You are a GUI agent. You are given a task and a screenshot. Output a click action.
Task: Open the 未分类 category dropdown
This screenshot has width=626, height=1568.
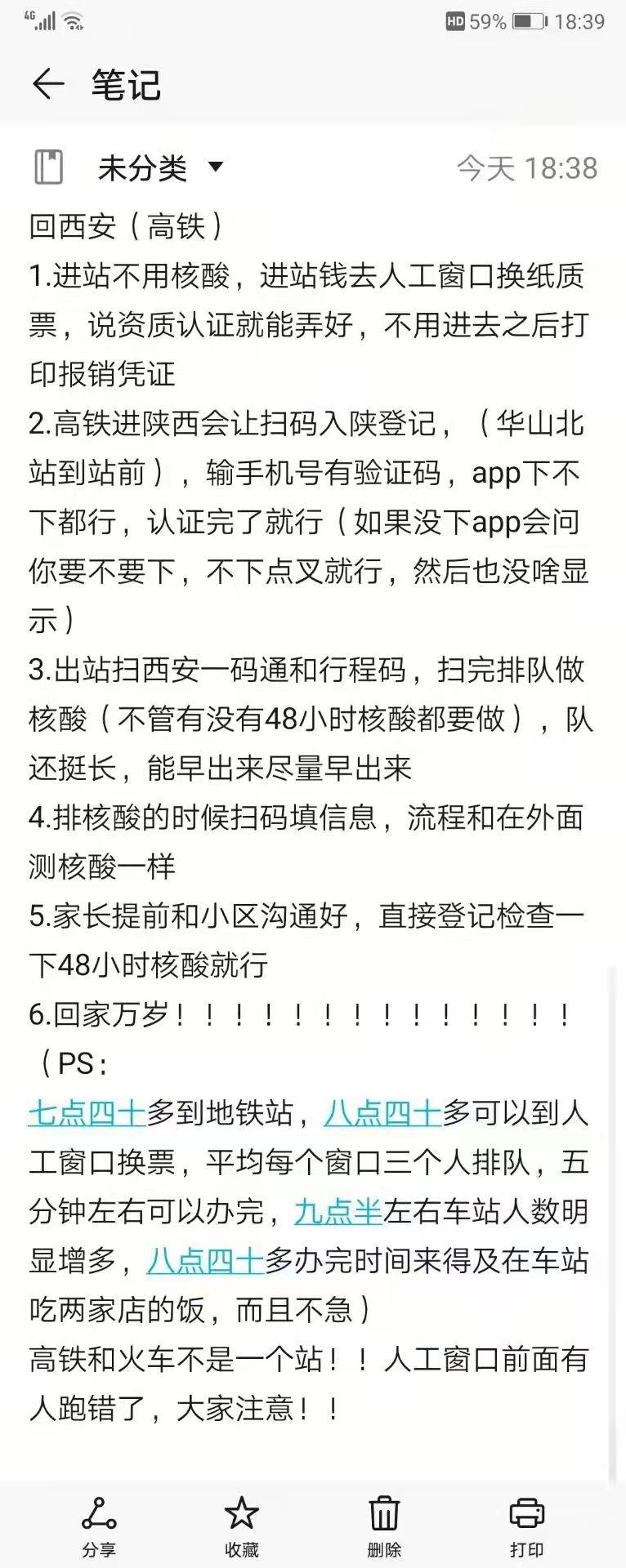click(x=160, y=168)
